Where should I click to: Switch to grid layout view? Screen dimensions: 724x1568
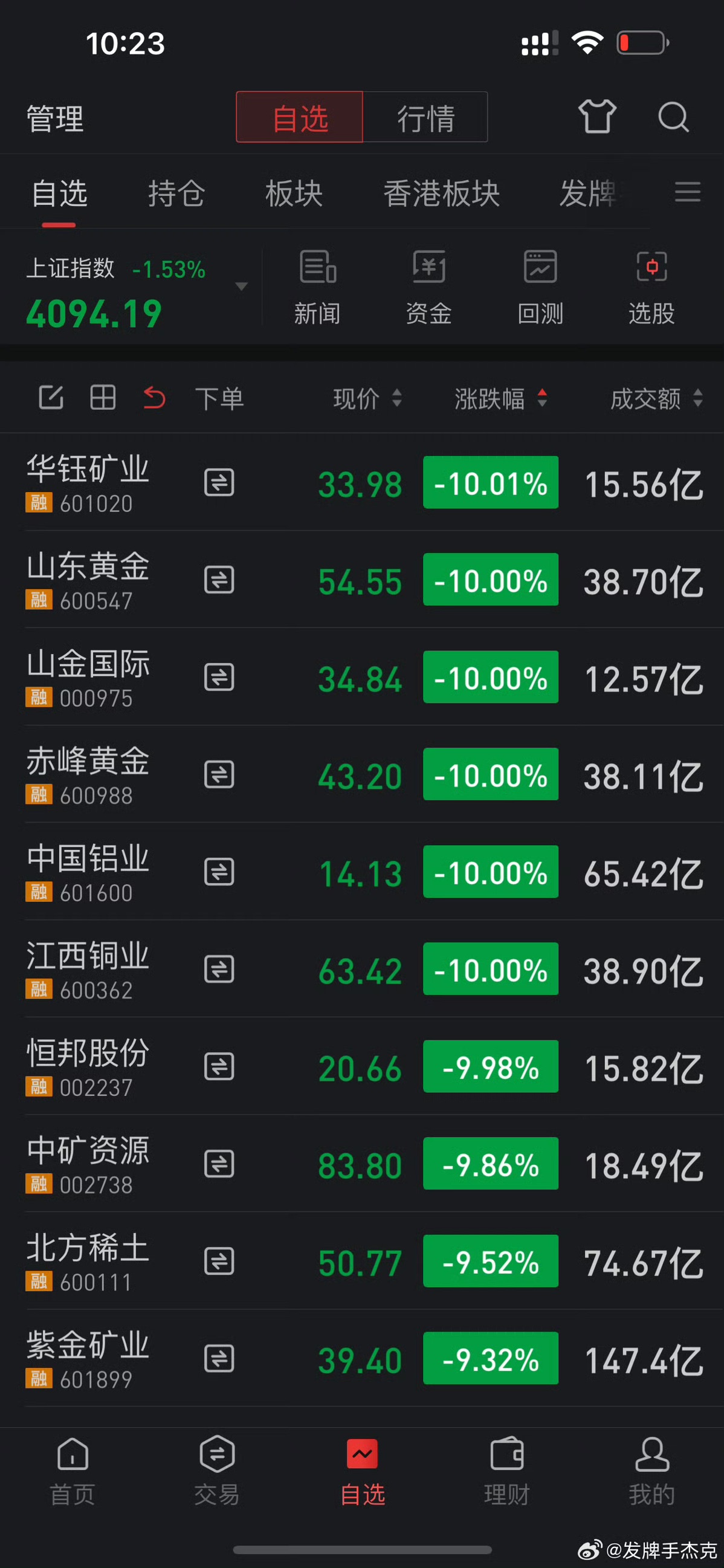(103, 398)
